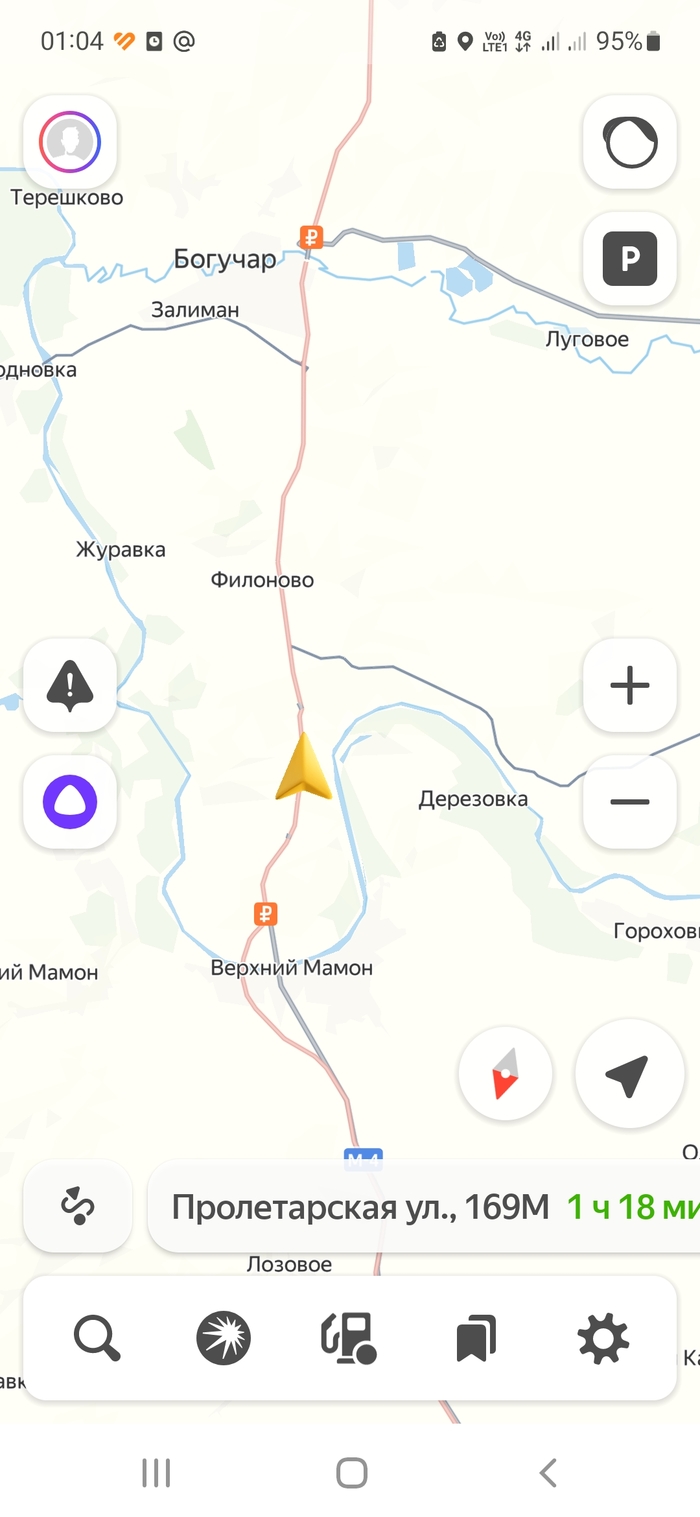Reset map orientation with the compass
The height and width of the screenshot is (1517, 700).
click(x=505, y=1075)
